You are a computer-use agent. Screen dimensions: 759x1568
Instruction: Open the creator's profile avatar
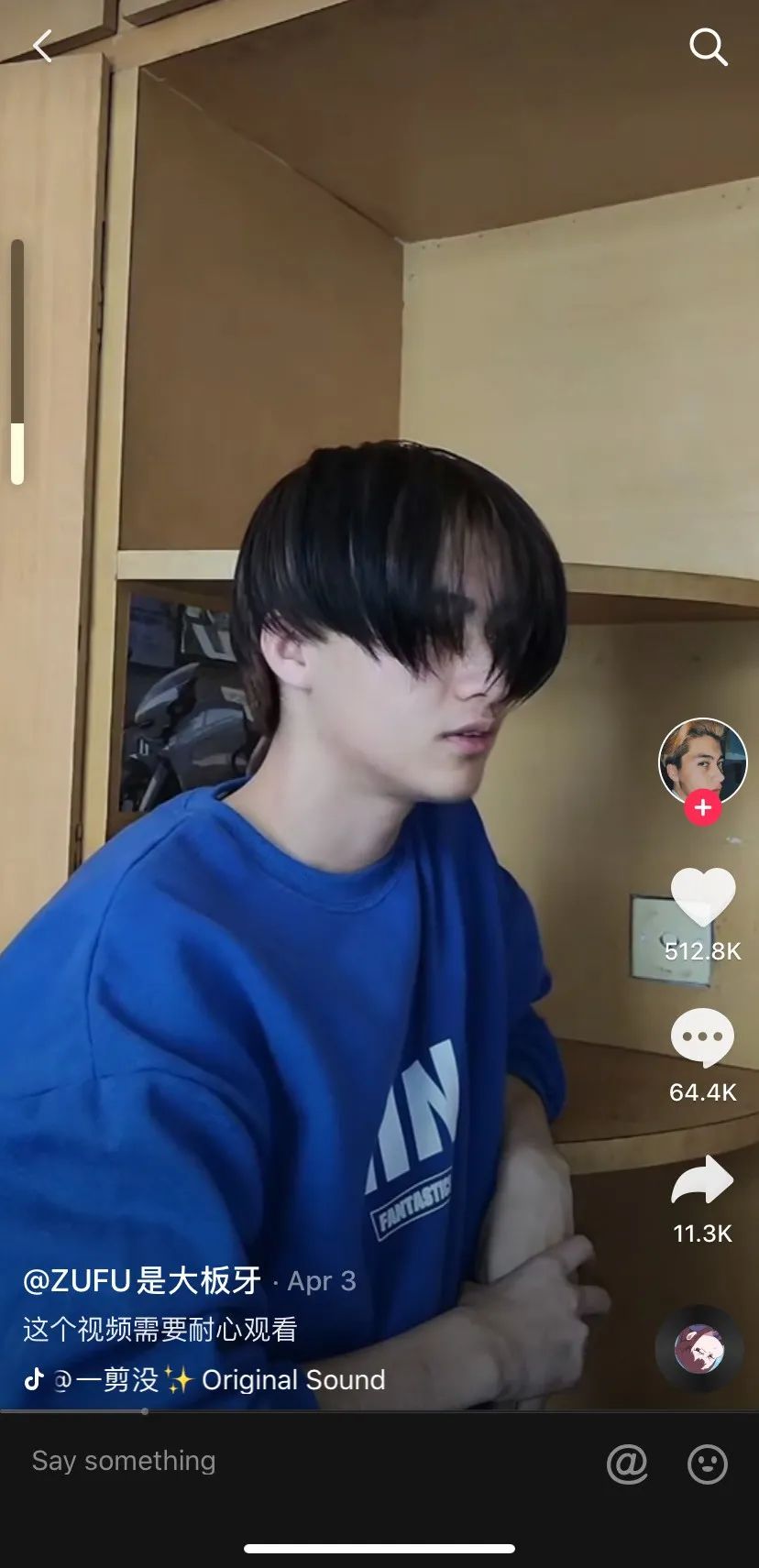point(702,762)
